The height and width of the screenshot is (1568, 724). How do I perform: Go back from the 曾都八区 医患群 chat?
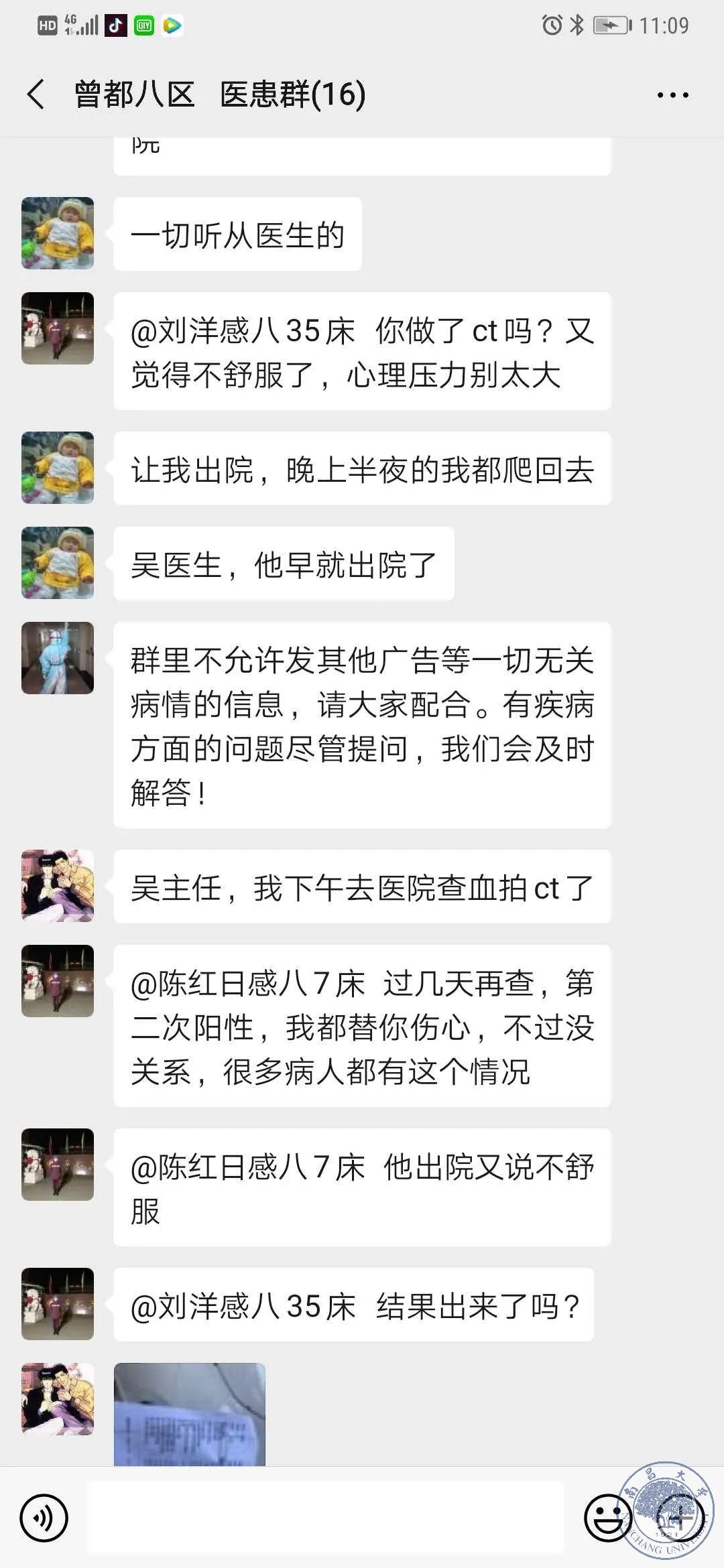pyautogui.click(x=36, y=94)
